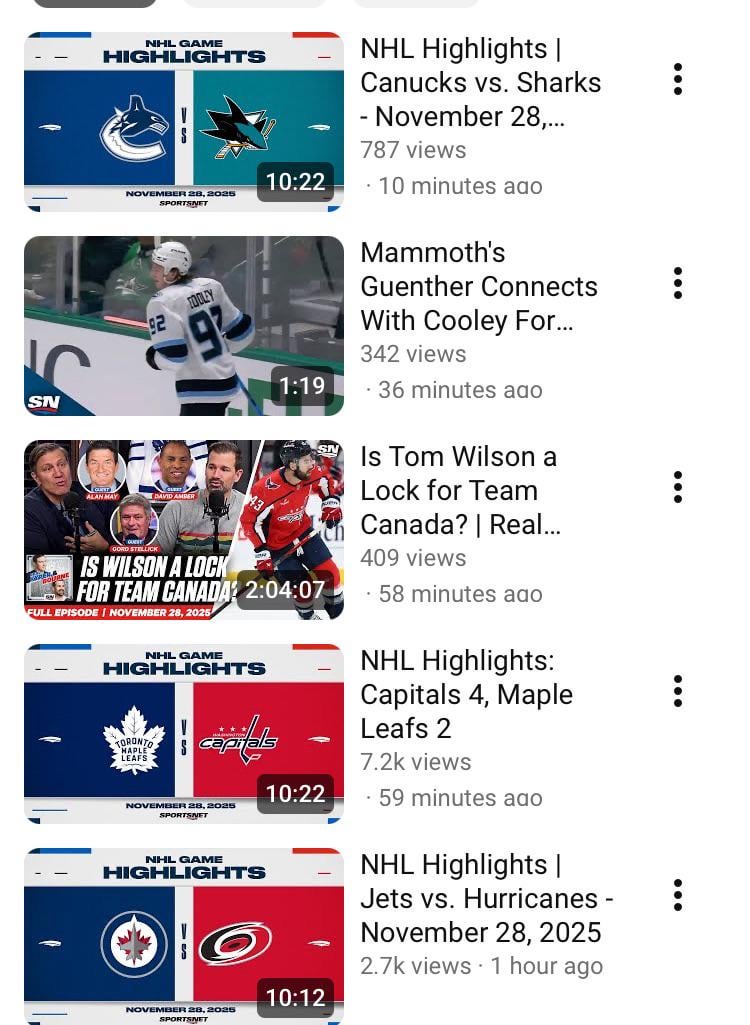Click the Maple Leafs vs Capitals thumbnail

(x=184, y=733)
